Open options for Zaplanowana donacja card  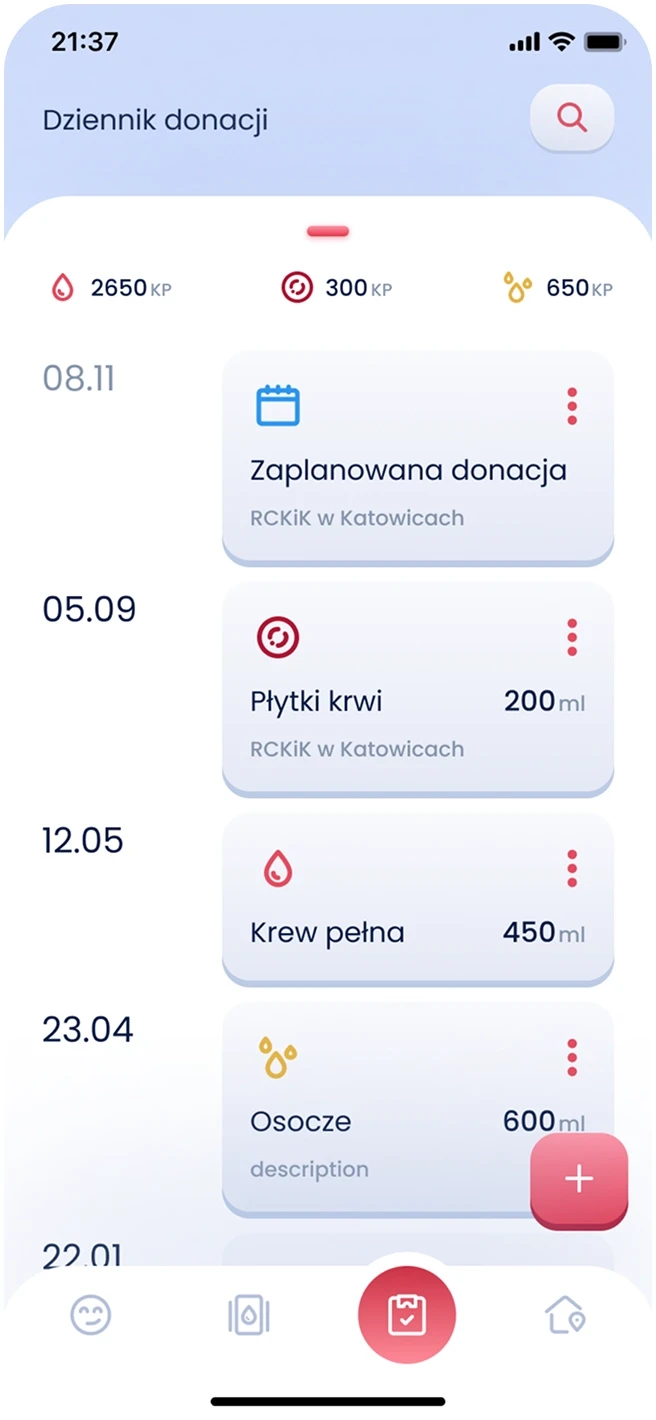click(x=572, y=407)
